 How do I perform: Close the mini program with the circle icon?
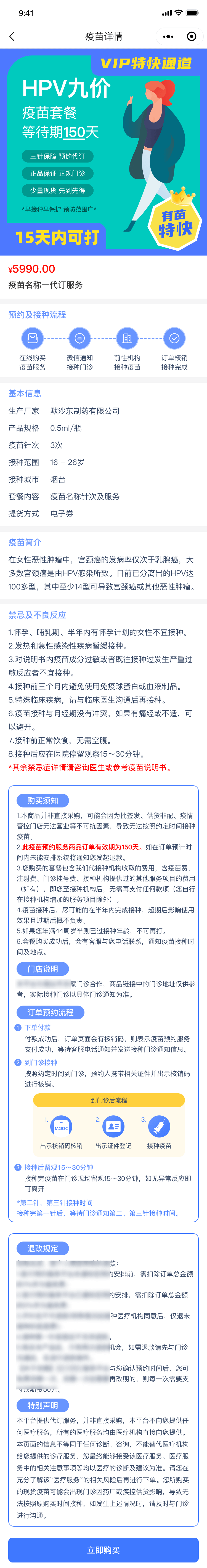(x=191, y=36)
